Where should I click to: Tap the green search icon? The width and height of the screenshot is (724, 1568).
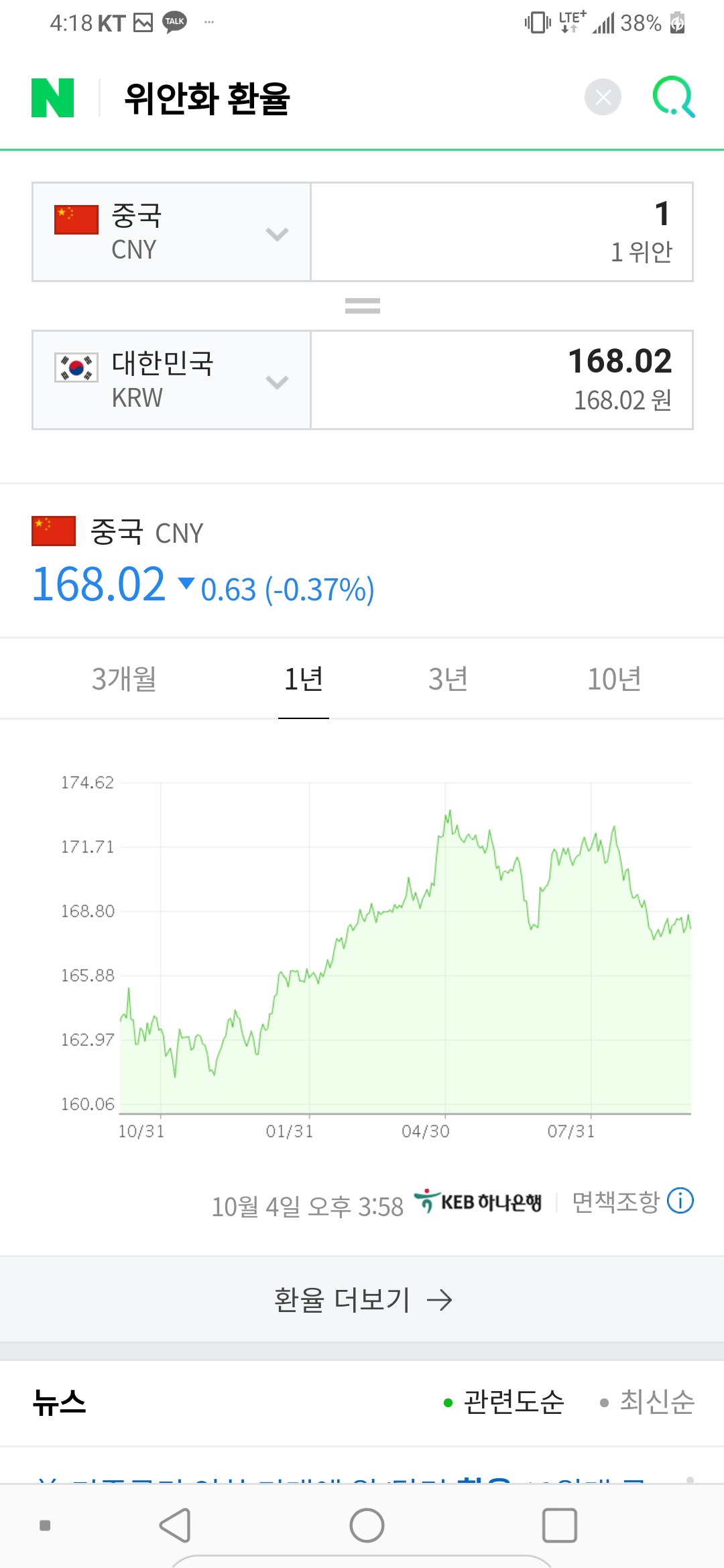tap(673, 98)
